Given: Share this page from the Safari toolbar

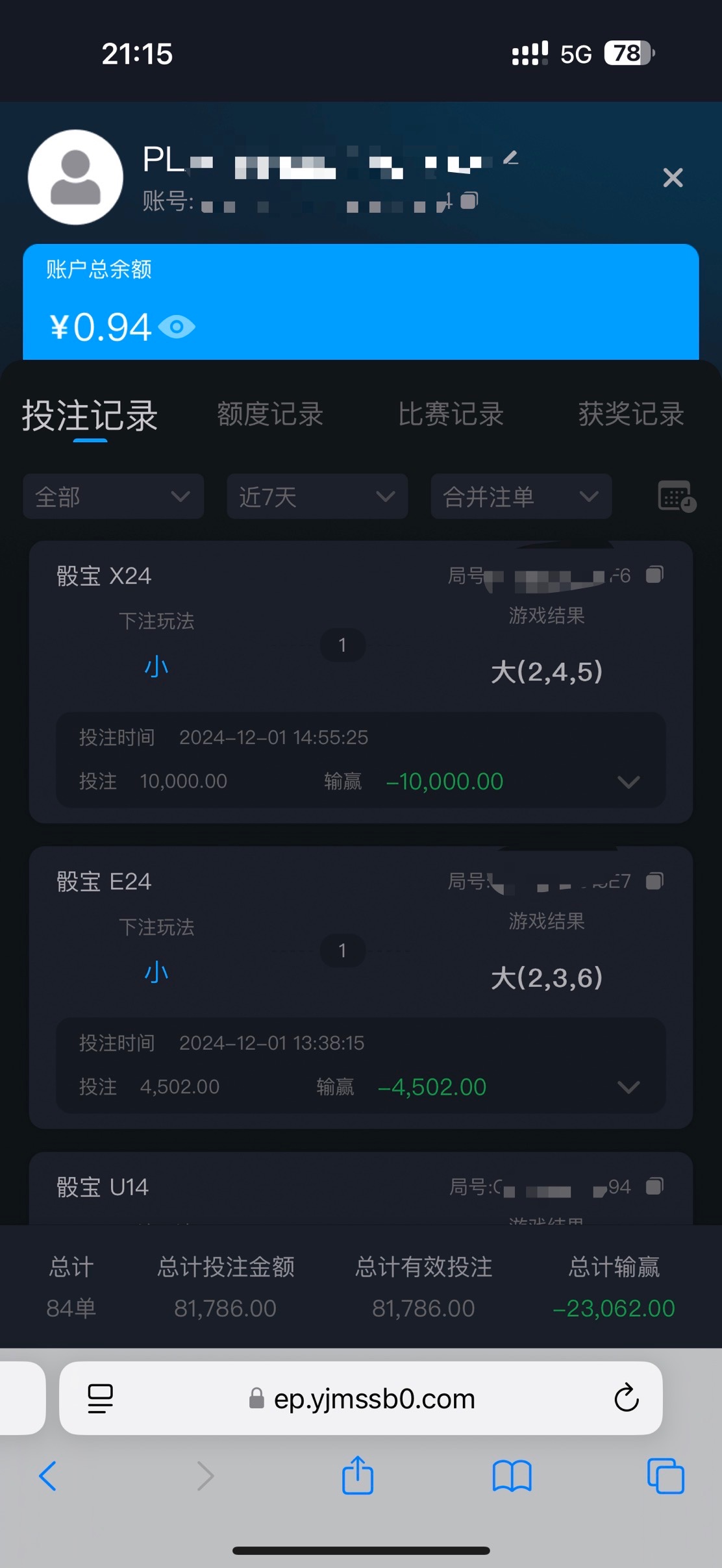Looking at the screenshot, I should 358,1476.
